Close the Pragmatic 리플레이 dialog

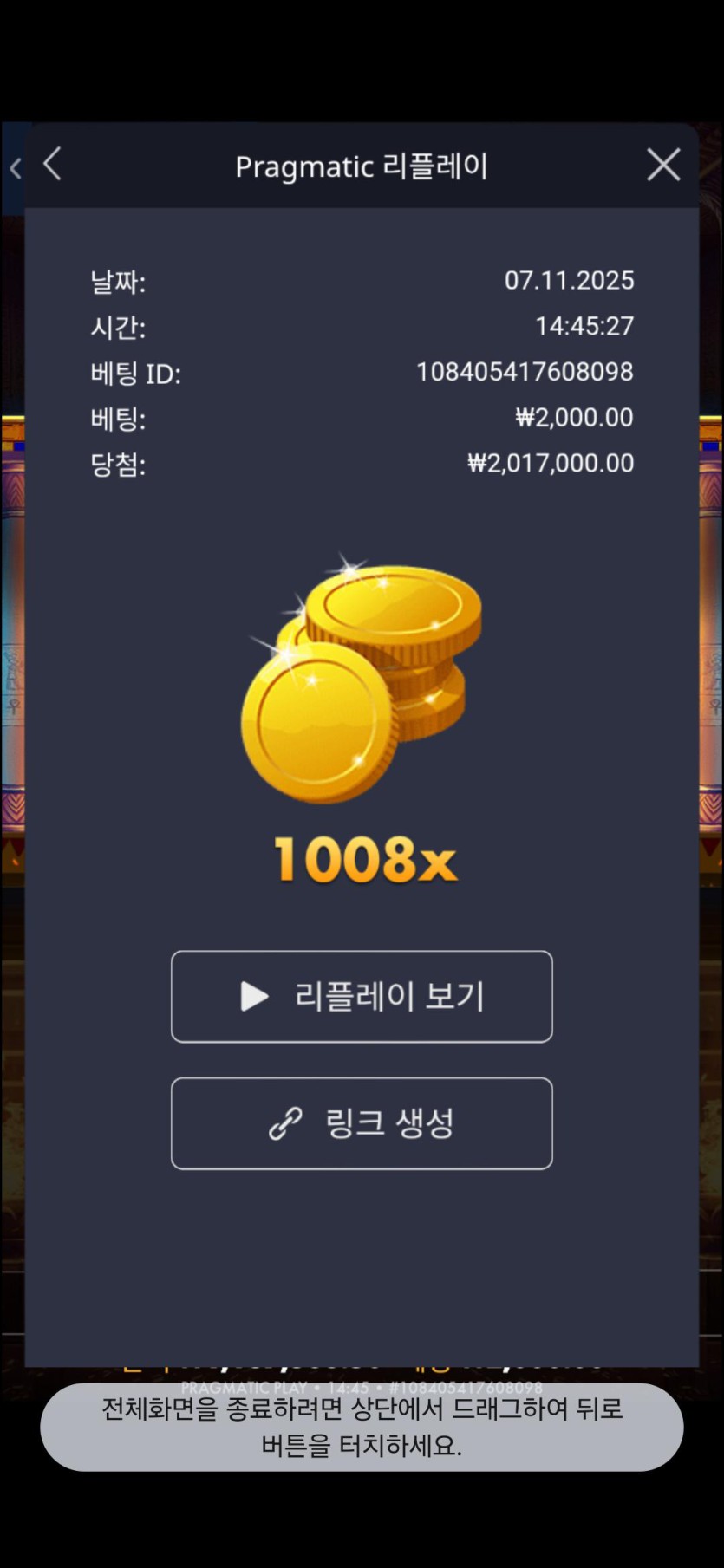point(663,165)
